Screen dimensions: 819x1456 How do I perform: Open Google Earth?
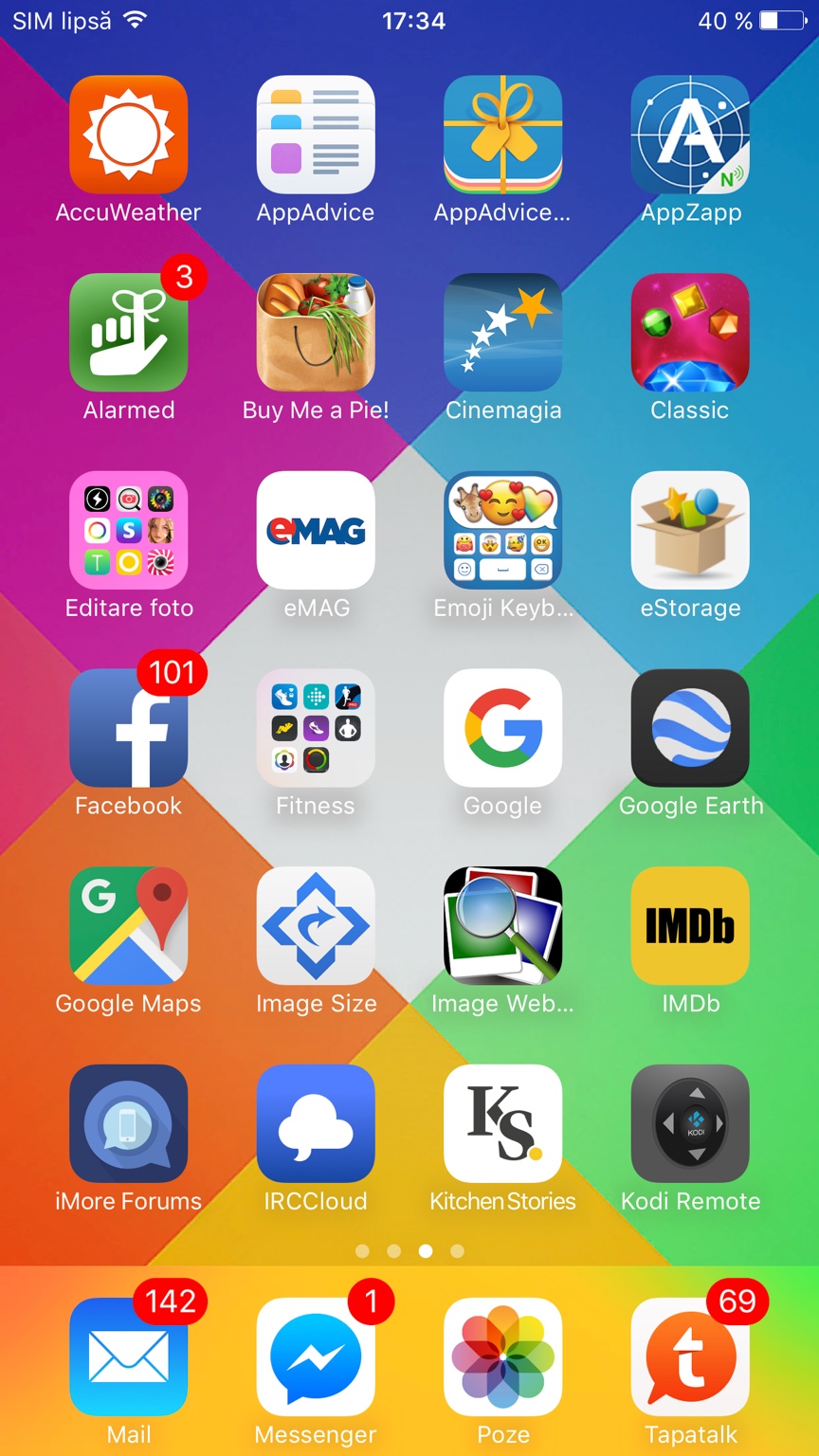(x=690, y=728)
